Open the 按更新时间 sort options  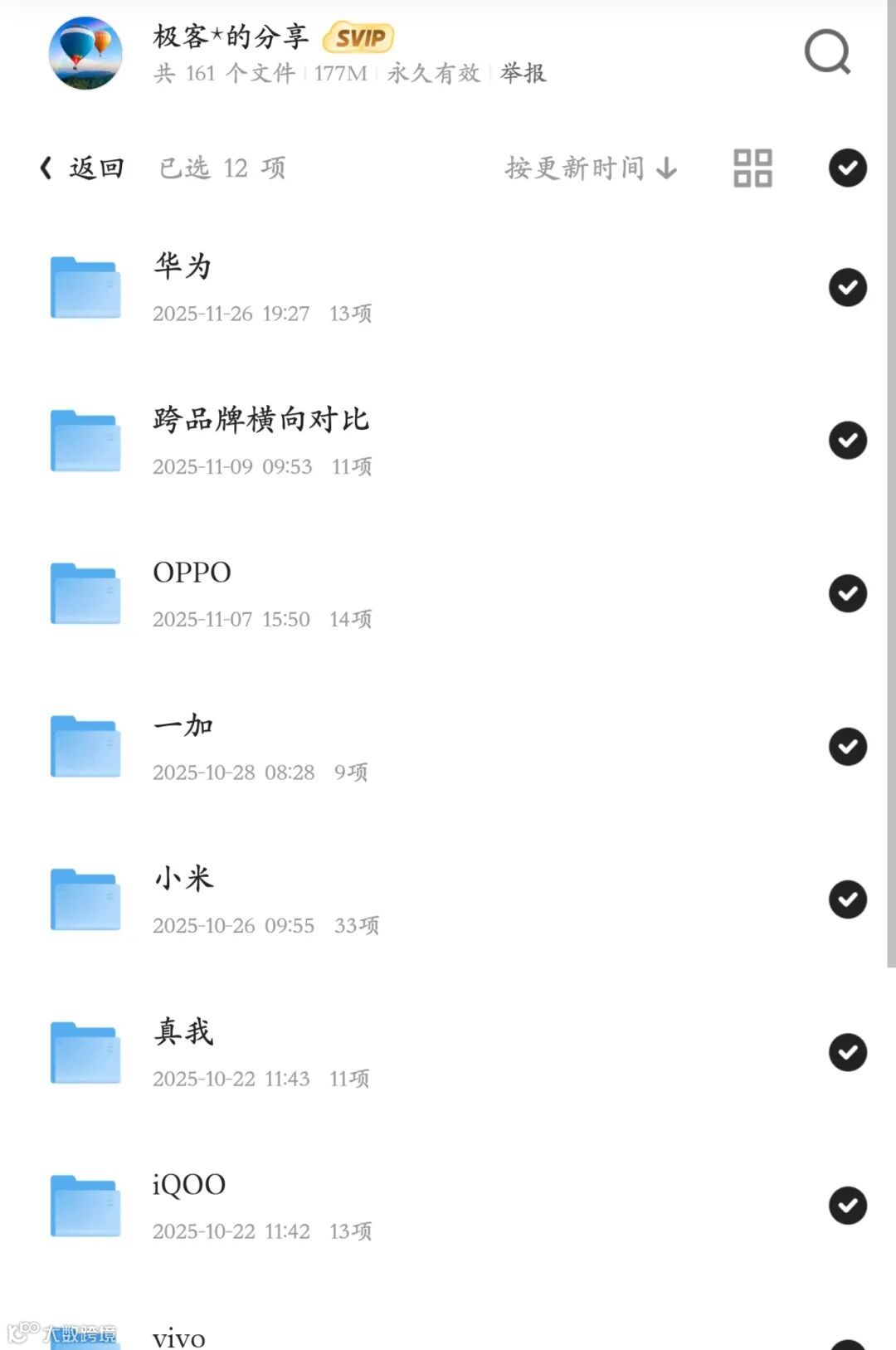coord(575,168)
